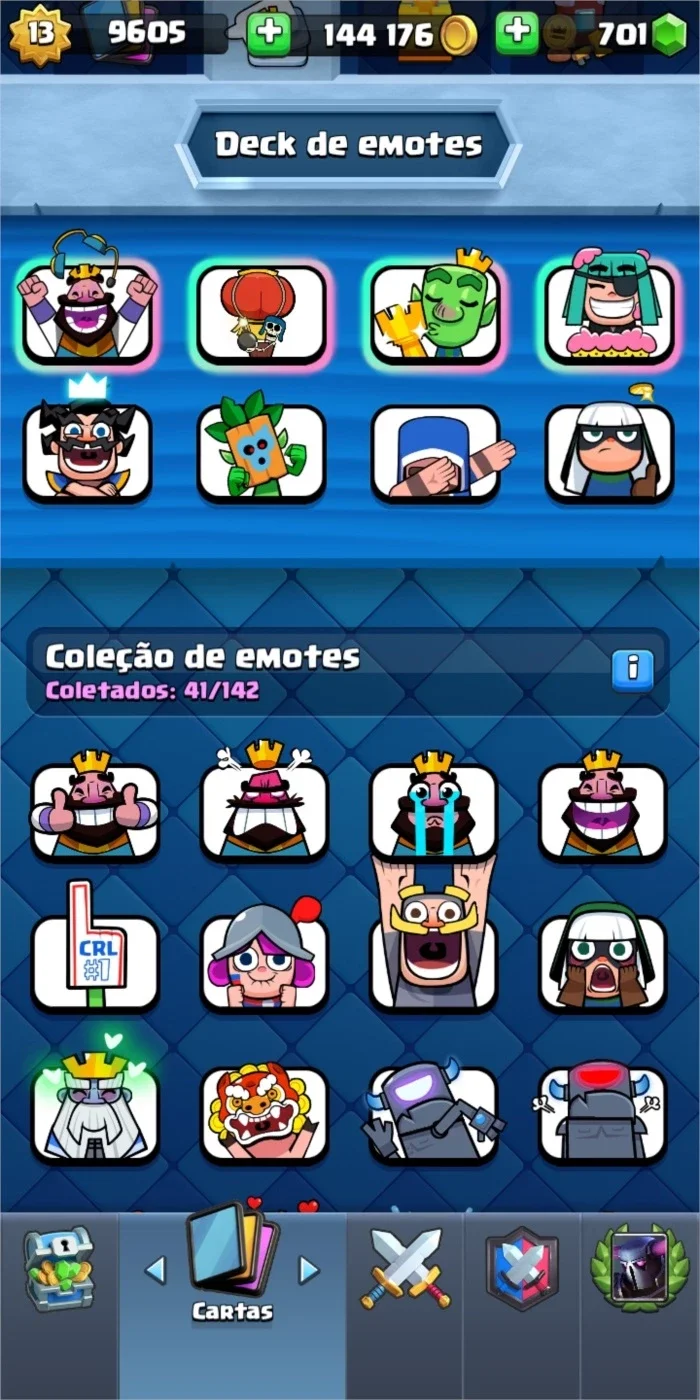The image size is (700, 1400).
Task: Pick the thumbs-up king emote
Action: [x=95, y=808]
